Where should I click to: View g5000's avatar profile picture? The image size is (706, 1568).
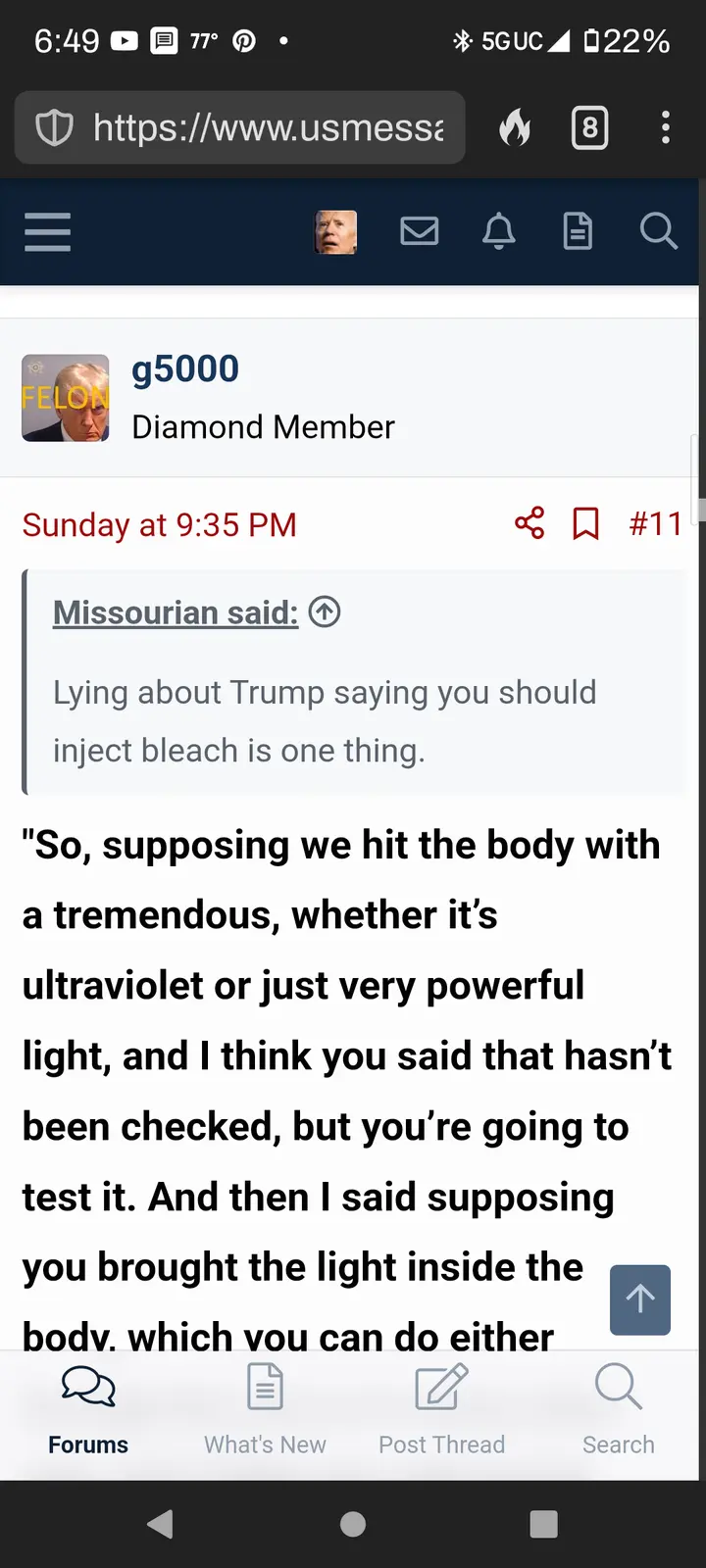point(66,398)
